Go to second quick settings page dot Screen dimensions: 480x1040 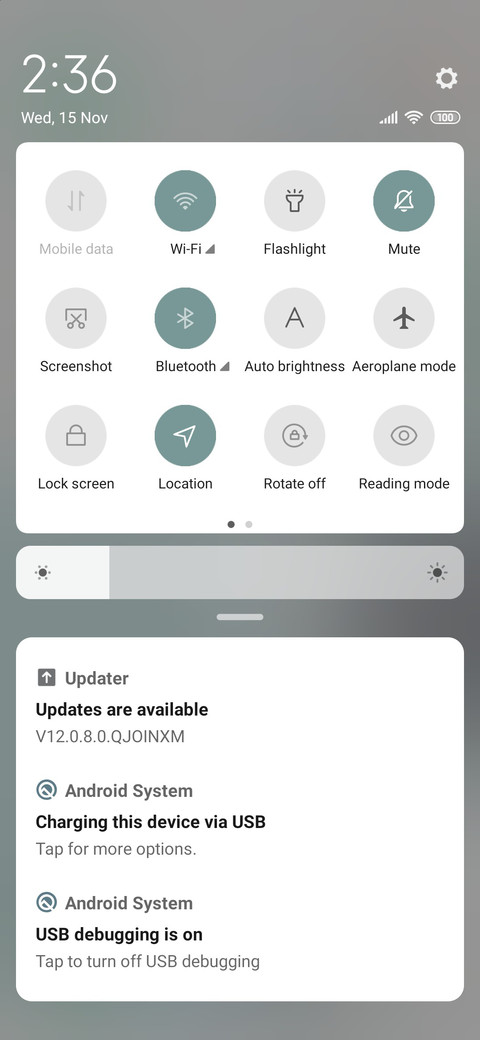(249, 524)
